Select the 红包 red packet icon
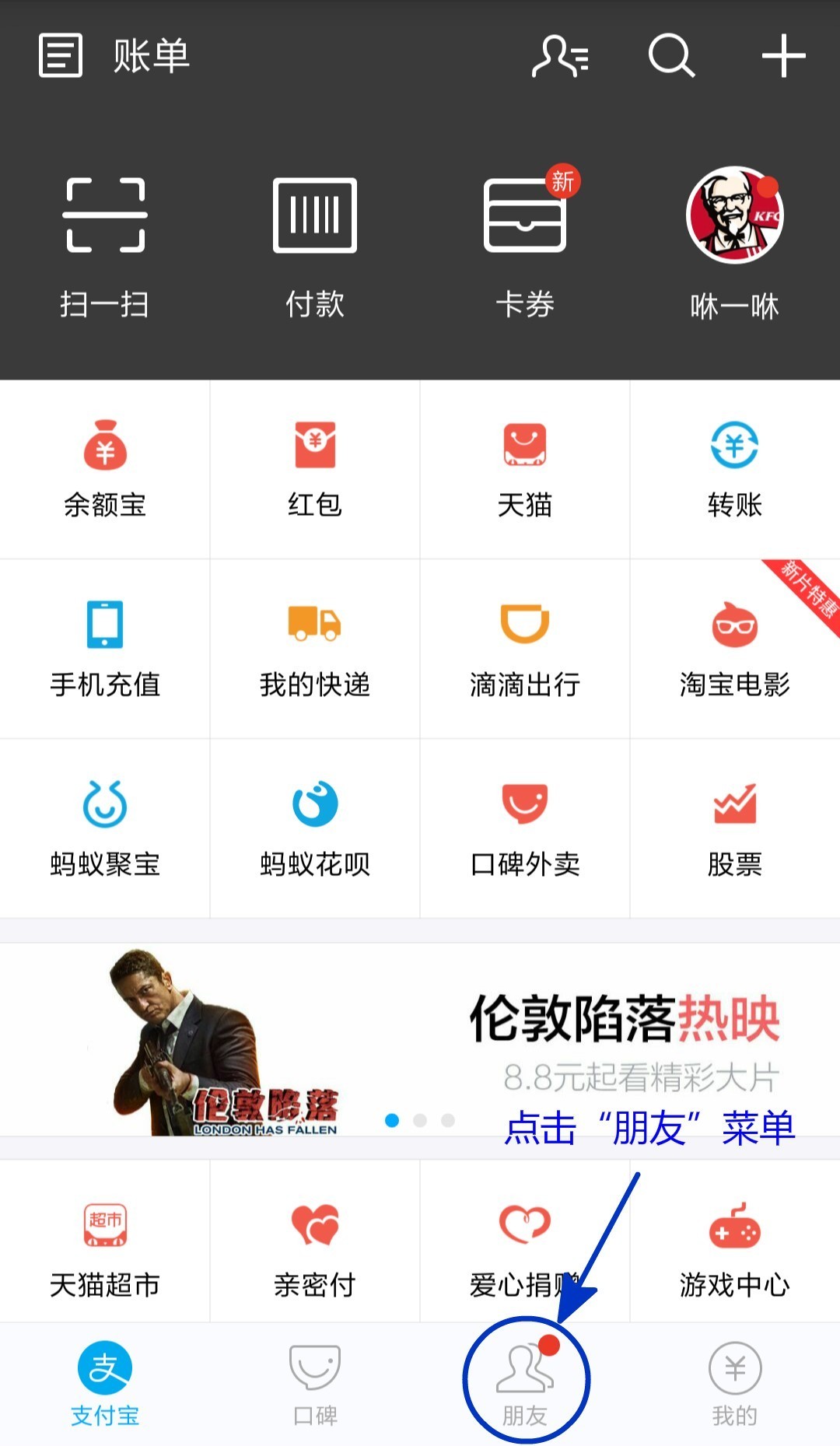This screenshot has height=1446, width=840. [315, 467]
